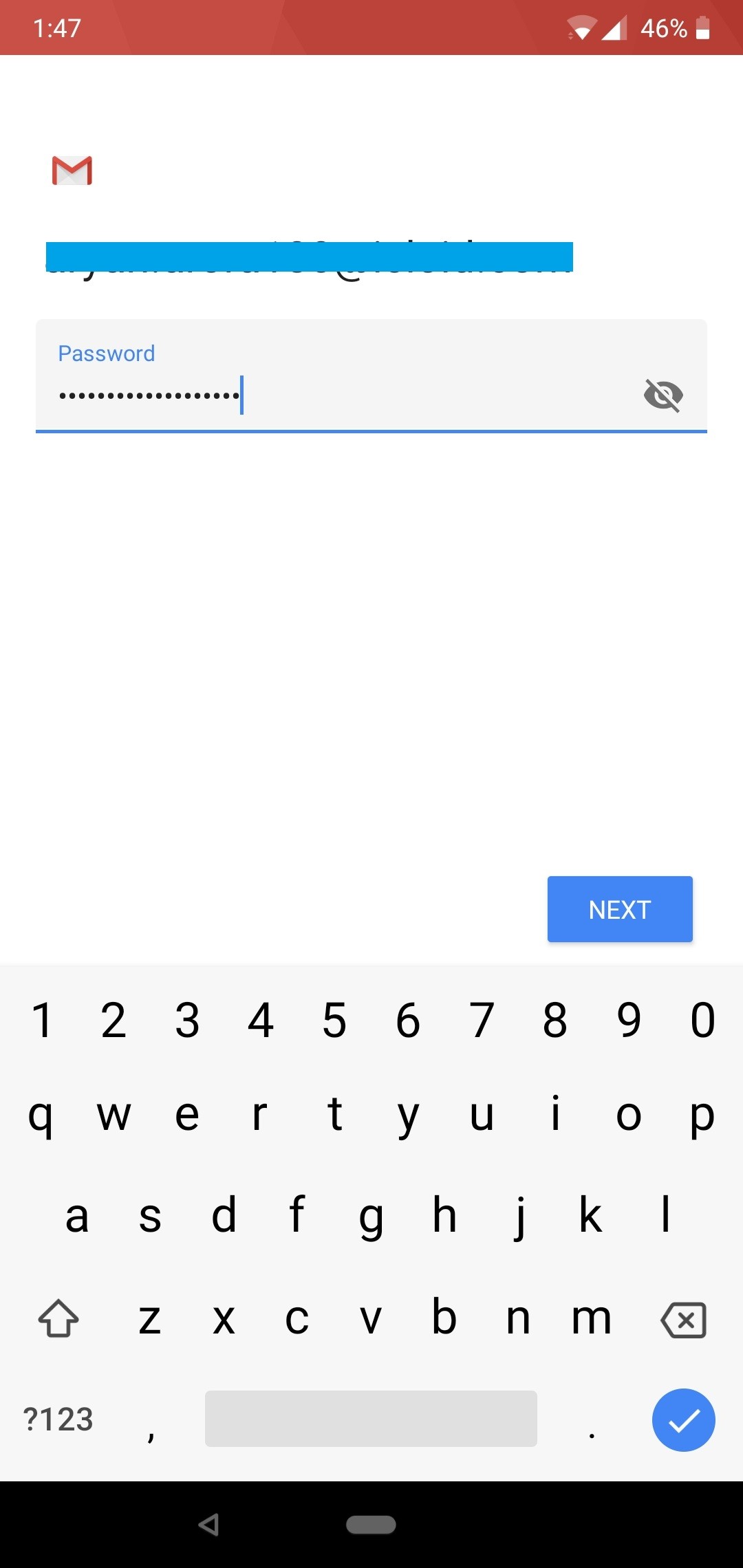
Task: Tap the NEXT button
Action: [x=619, y=909]
